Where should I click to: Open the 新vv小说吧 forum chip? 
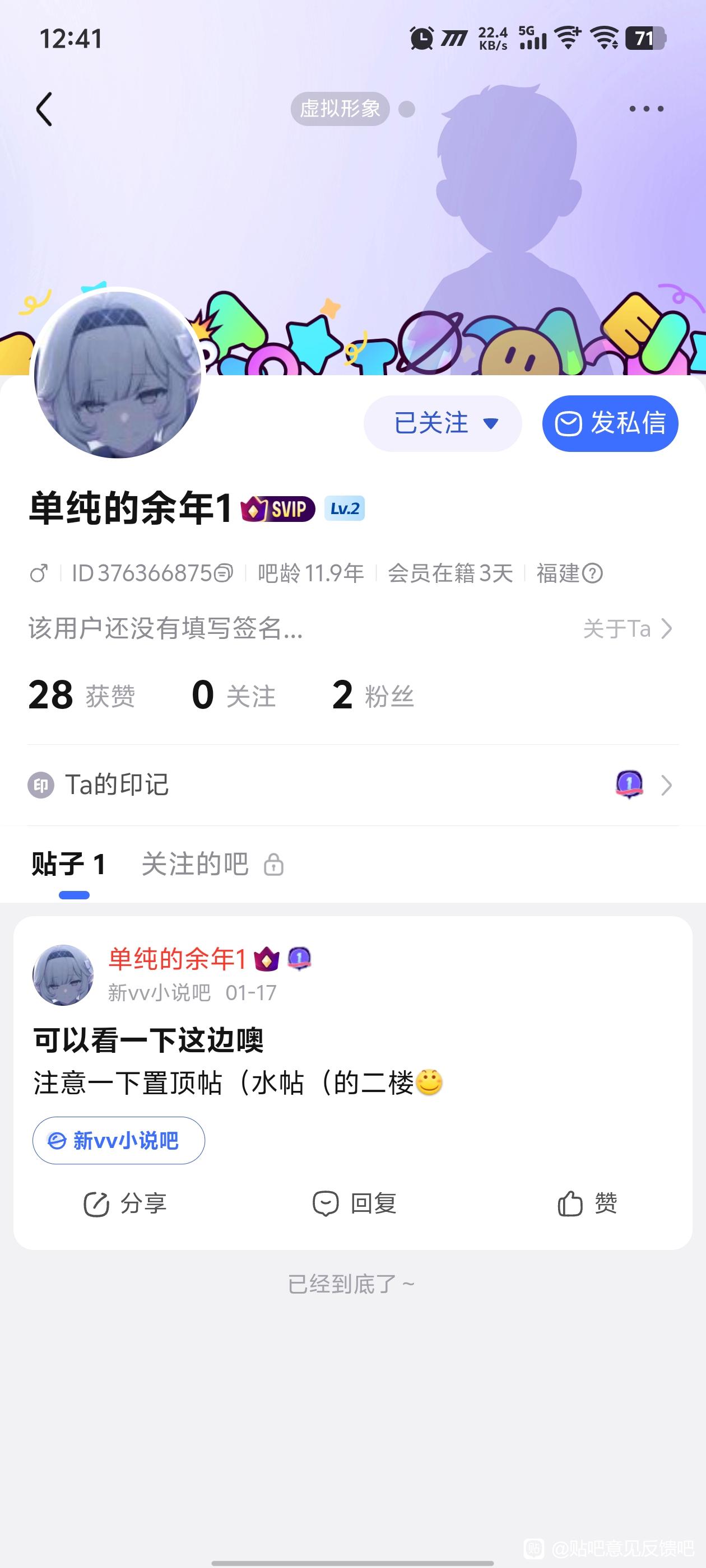tap(119, 1141)
